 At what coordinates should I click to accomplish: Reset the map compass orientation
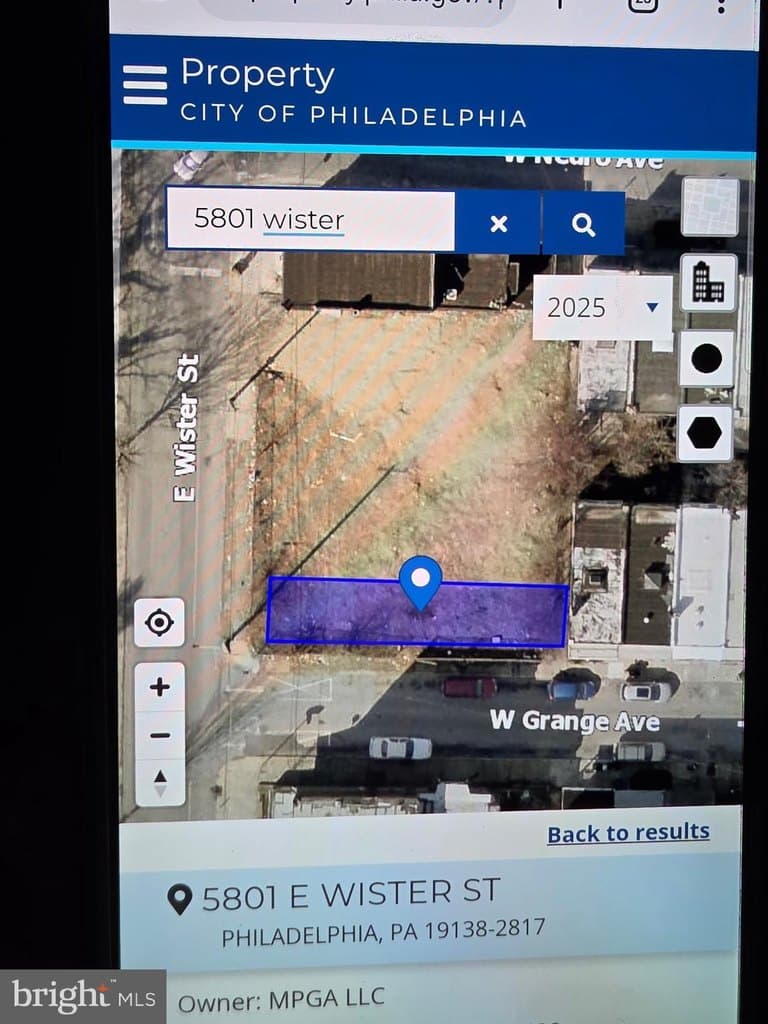pyautogui.click(x=160, y=781)
